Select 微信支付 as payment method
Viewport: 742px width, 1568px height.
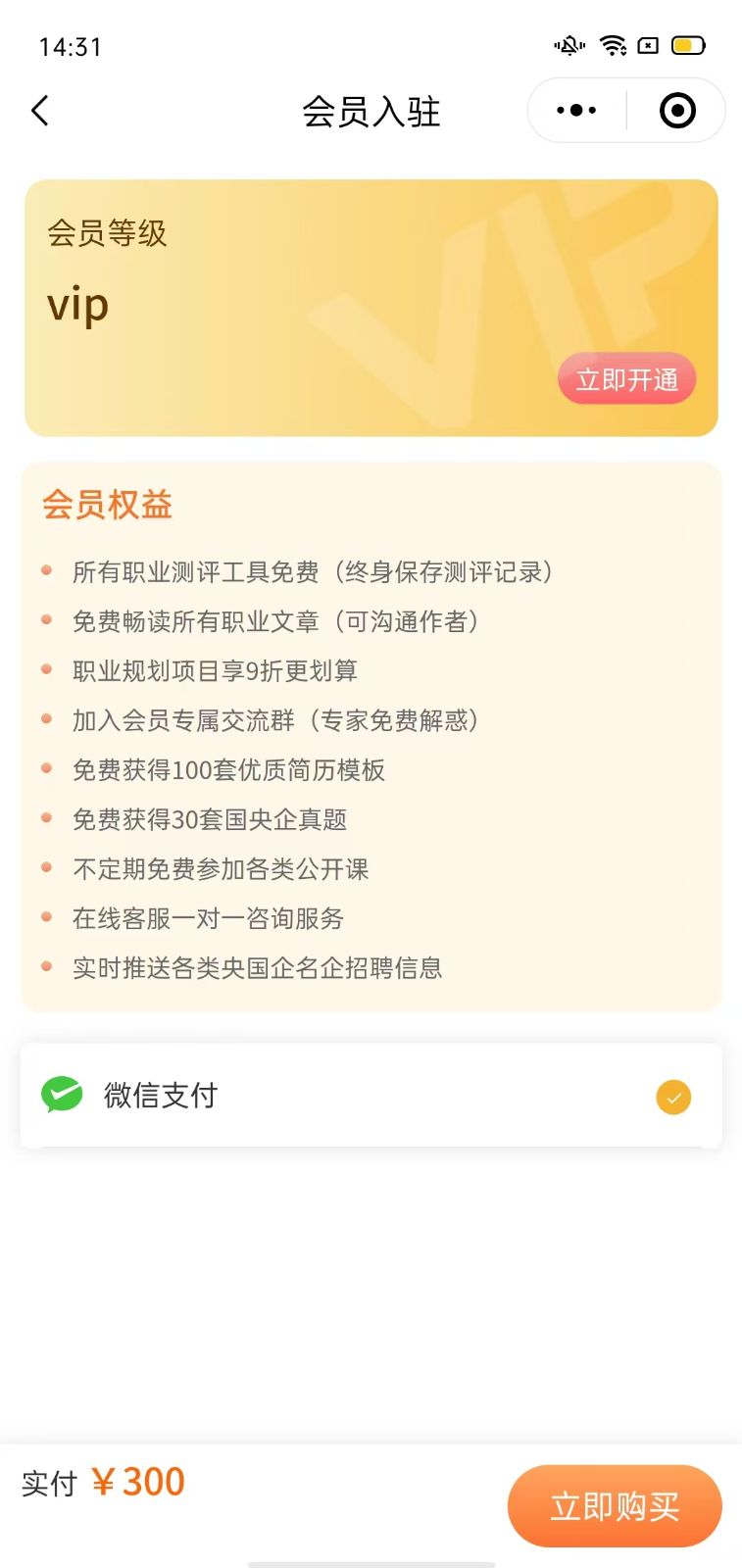[371, 1096]
